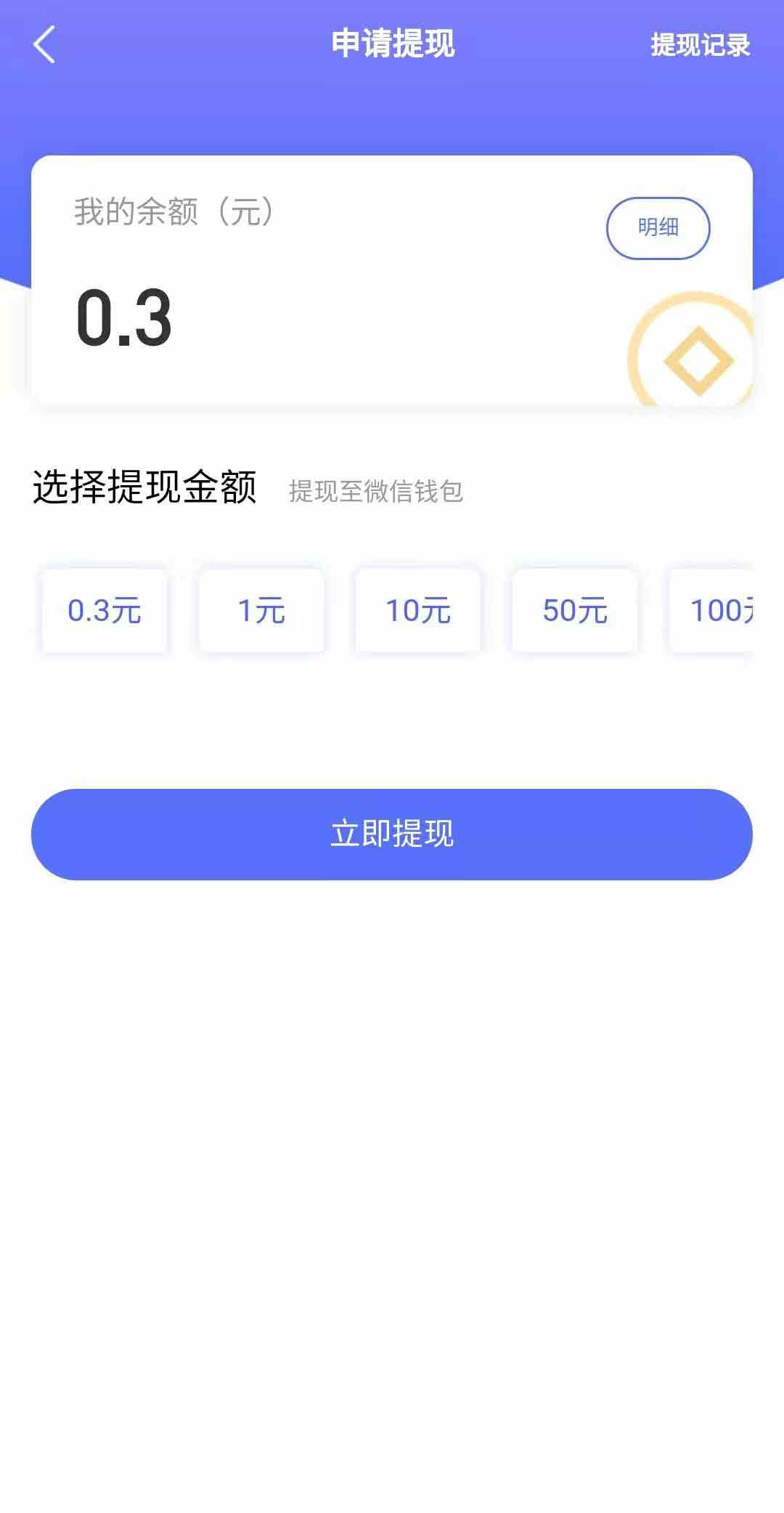Screen dimensions: 784x1513
Task: Open 提现记录 withdrawal records
Action: coord(700,45)
